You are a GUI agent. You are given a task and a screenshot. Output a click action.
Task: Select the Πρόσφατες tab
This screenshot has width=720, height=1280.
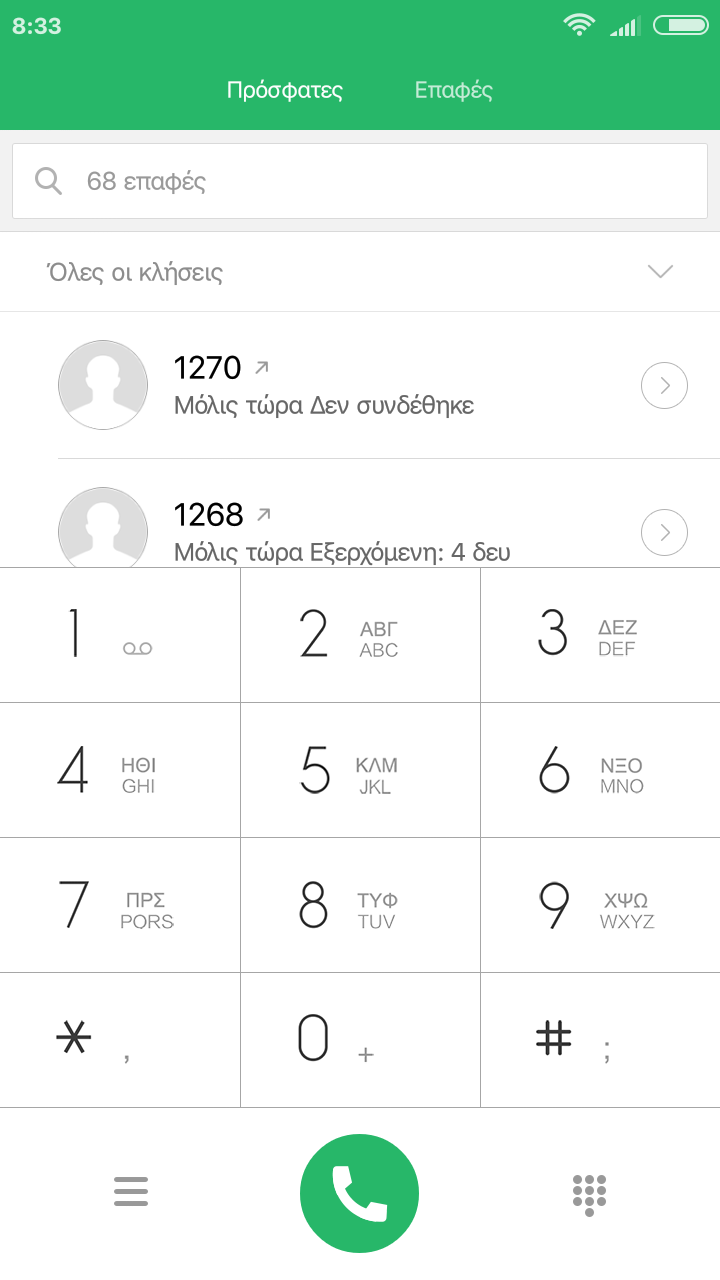[285, 90]
